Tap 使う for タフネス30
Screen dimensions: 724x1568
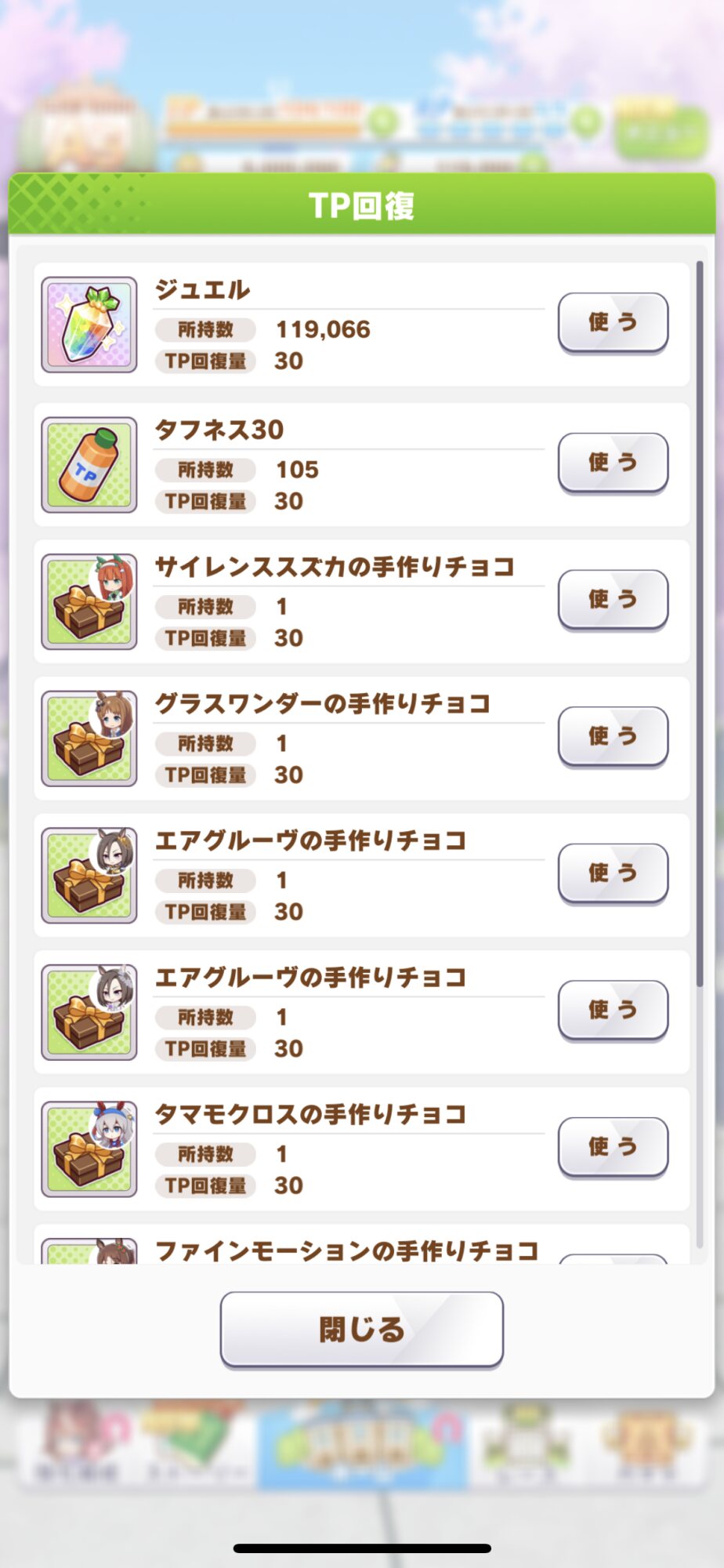tap(612, 463)
